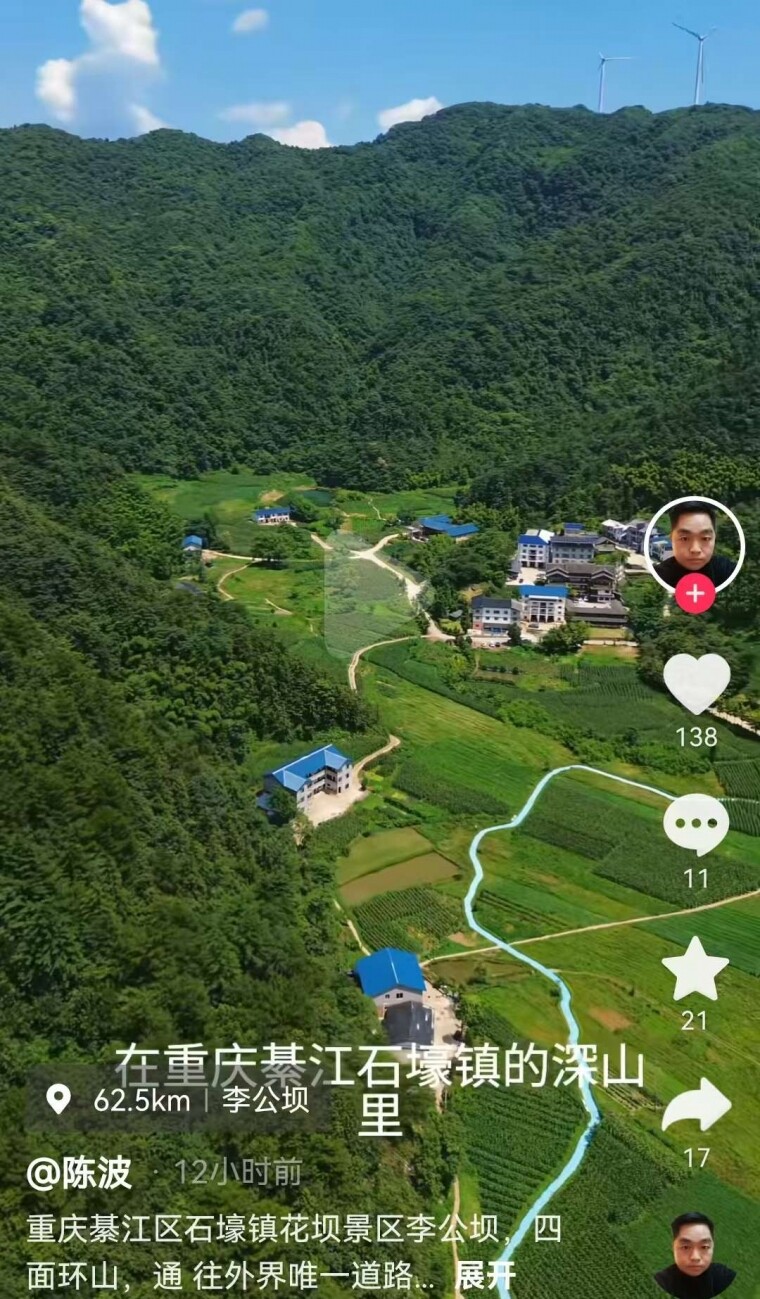Open the comments section
760x1299 pixels.
coord(696,824)
